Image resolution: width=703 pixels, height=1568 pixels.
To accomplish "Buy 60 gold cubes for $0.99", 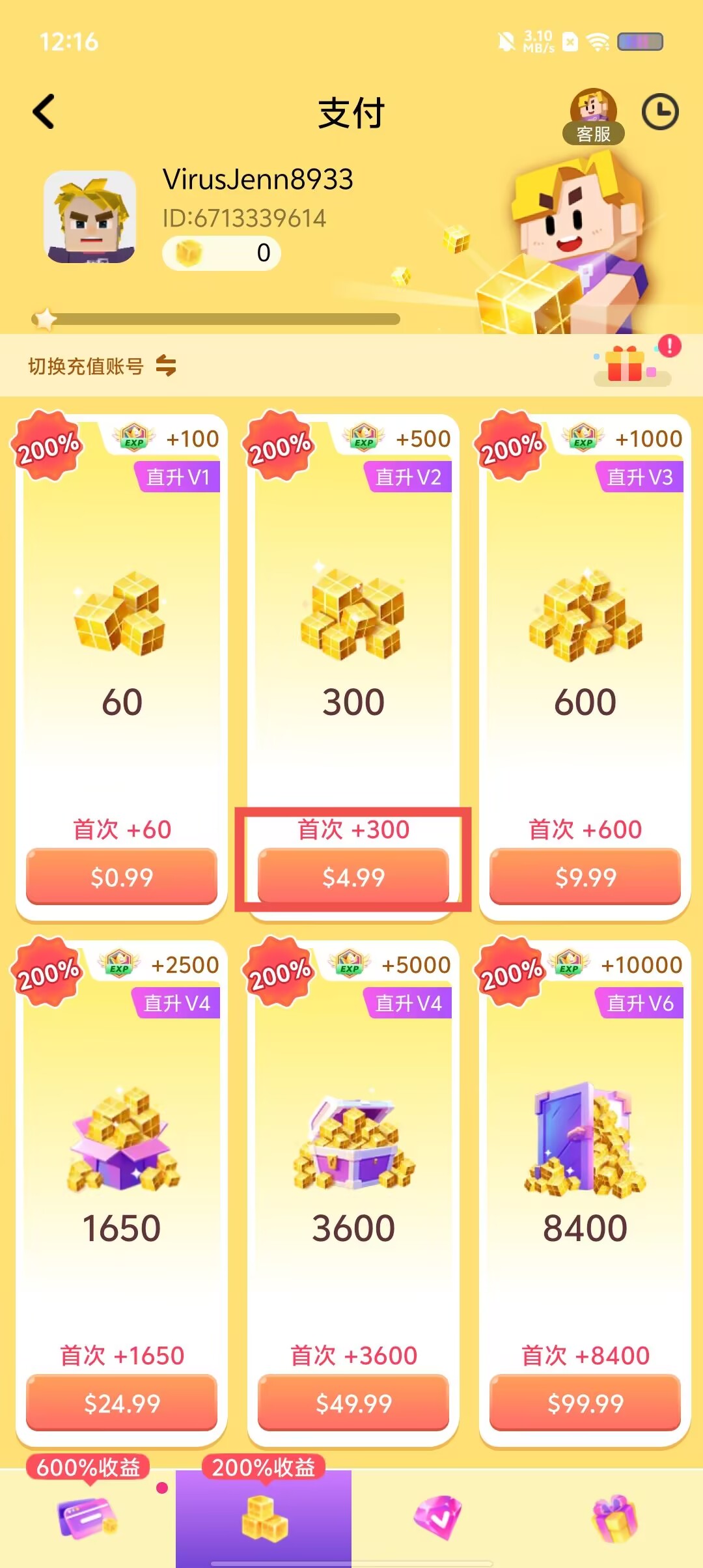I will tap(122, 876).
